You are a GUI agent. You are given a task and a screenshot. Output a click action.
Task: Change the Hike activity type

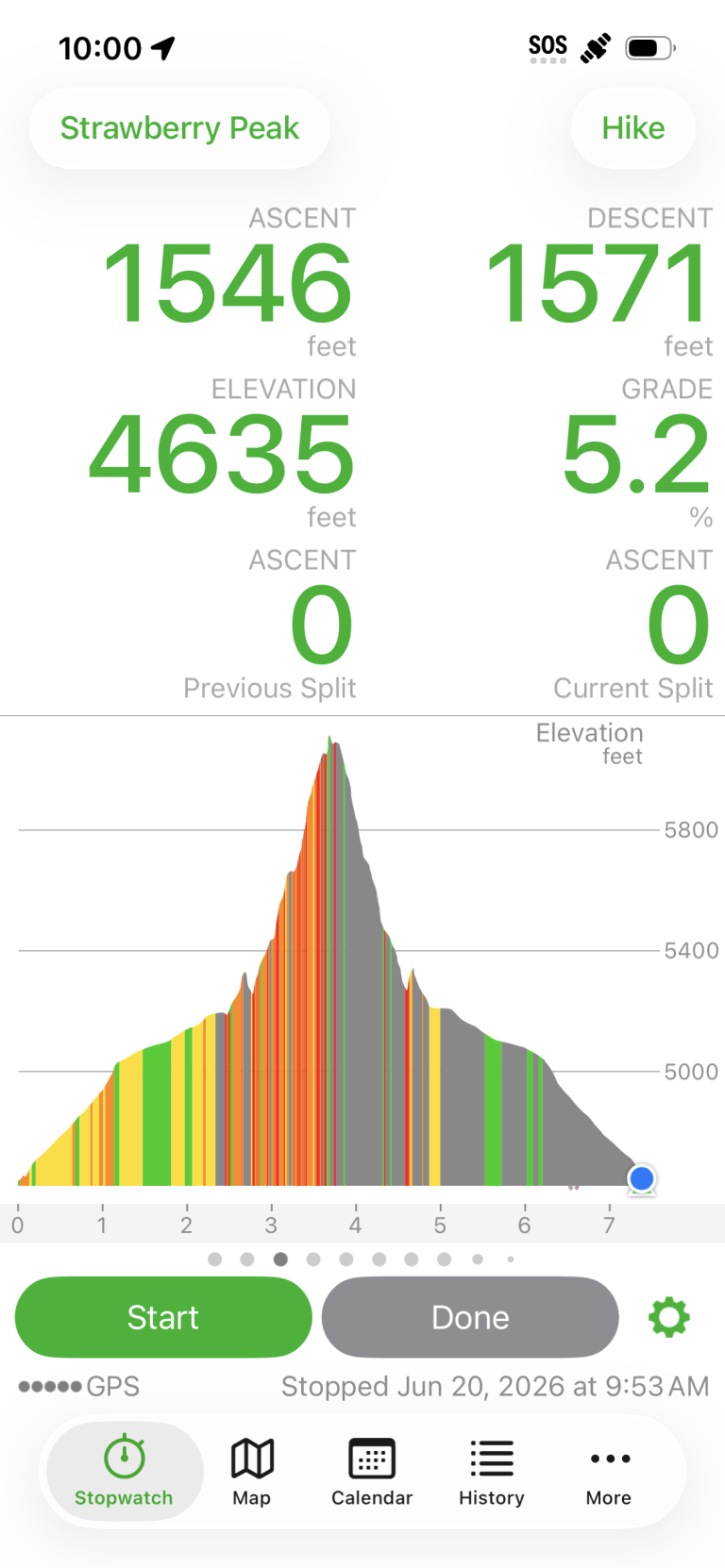pos(633,128)
